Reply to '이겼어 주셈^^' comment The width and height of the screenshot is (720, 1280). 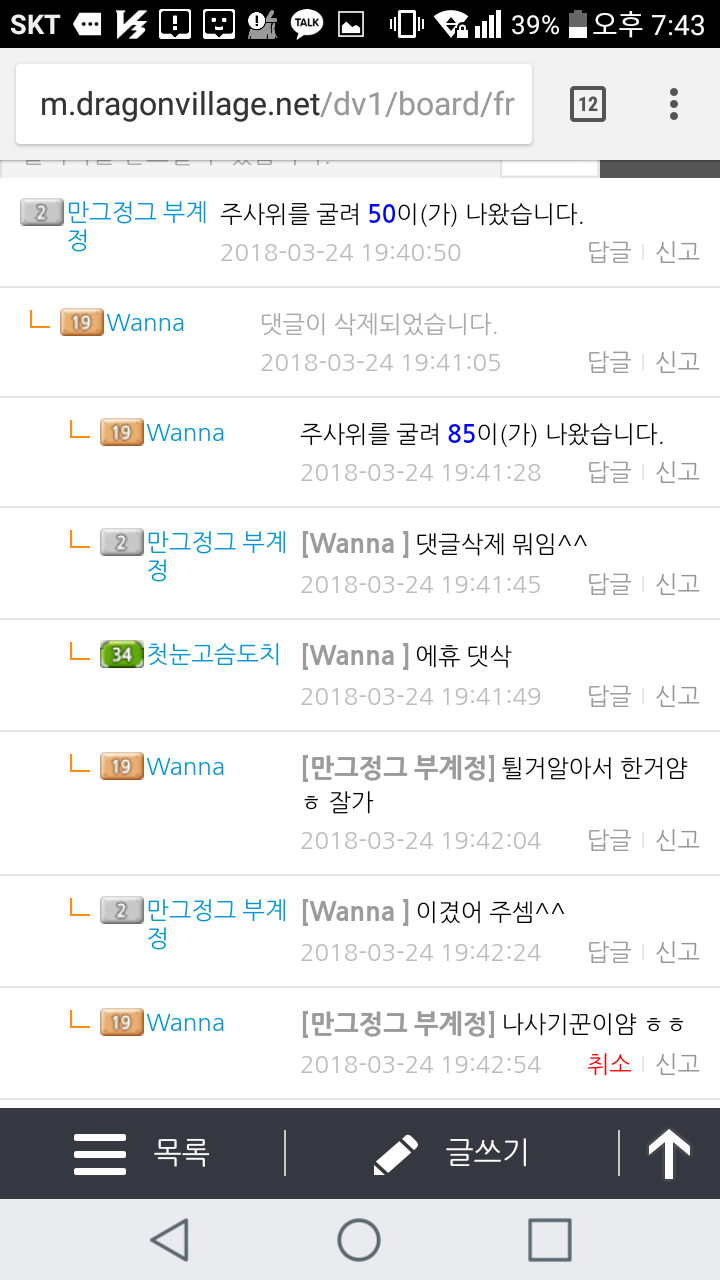(x=609, y=952)
